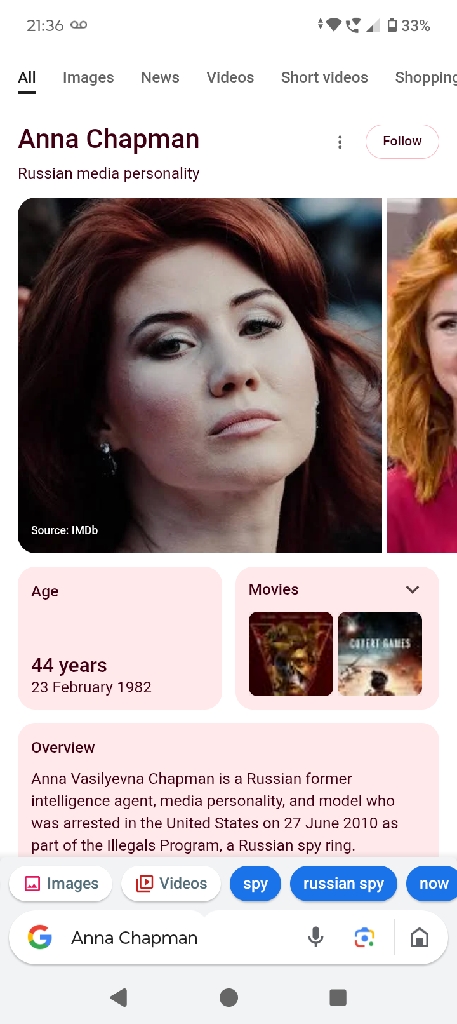Select the Short videos tab
This screenshot has height=1024, width=457.
(324, 78)
